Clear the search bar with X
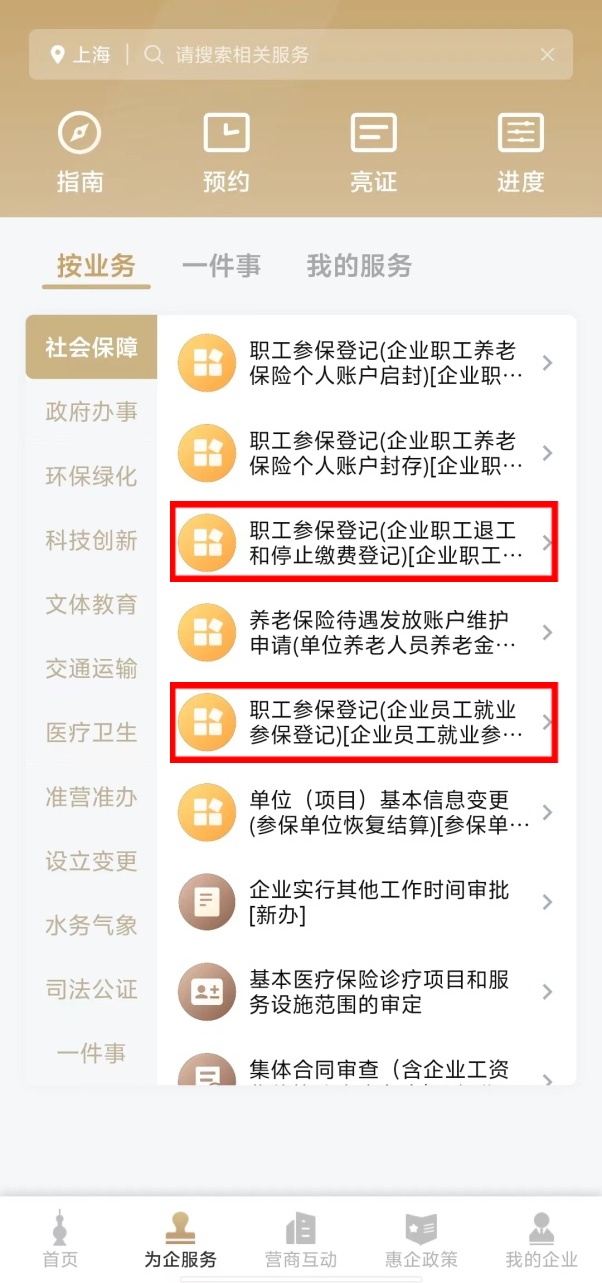Viewport: 602px width, 1283px height. (x=547, y=55)
